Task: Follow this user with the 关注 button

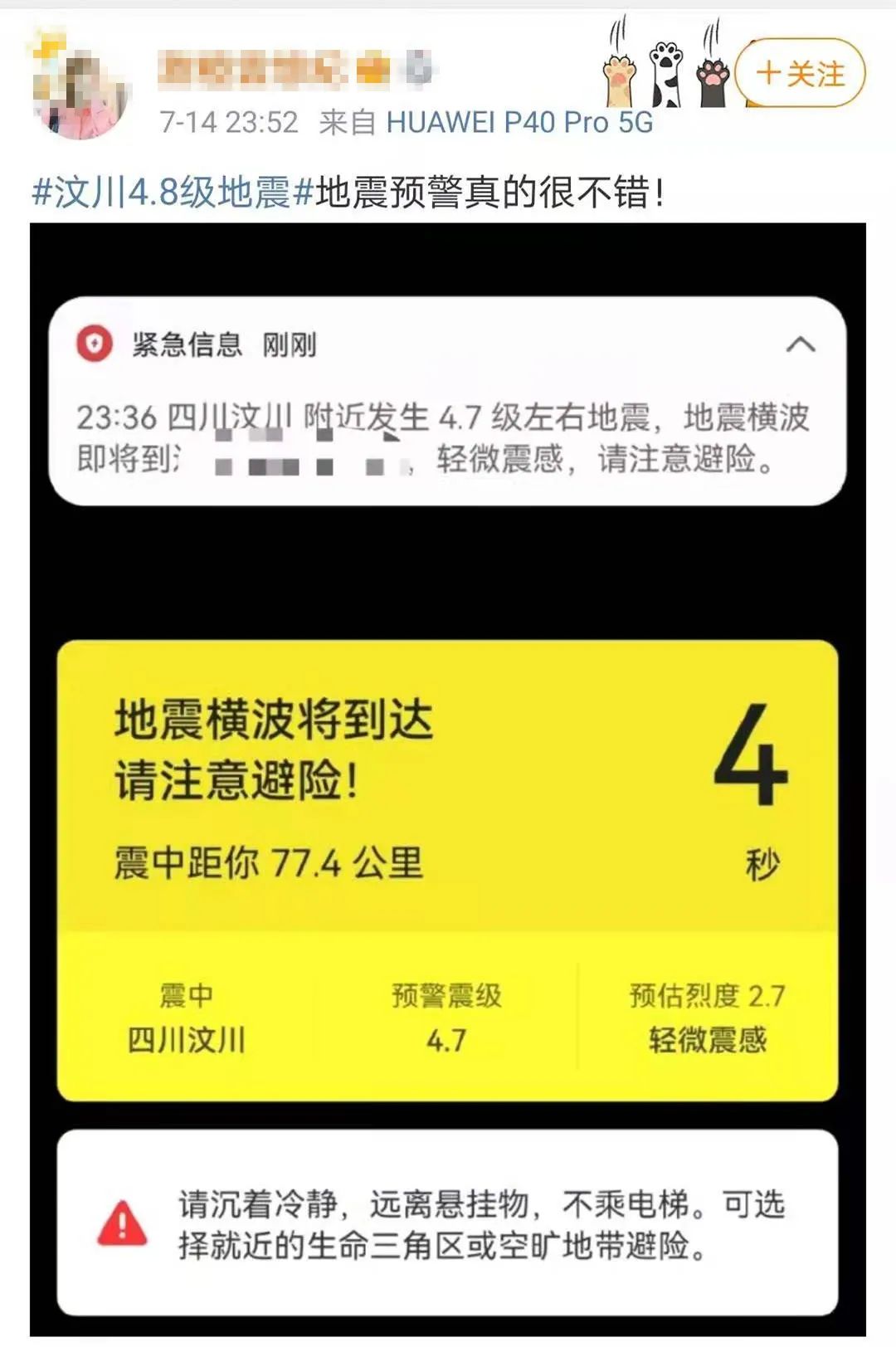Action: 800,74
